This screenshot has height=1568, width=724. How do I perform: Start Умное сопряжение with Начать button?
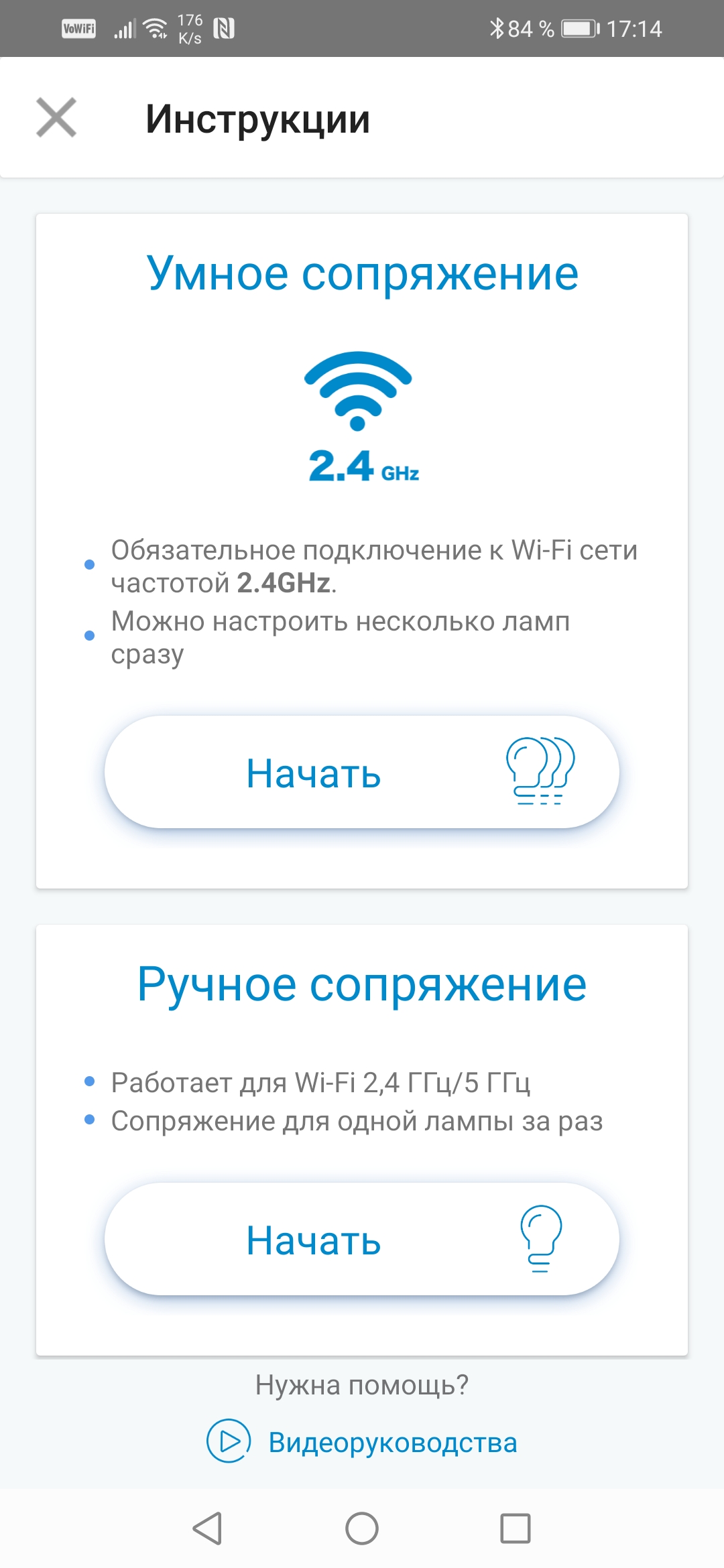click(362, 772)
